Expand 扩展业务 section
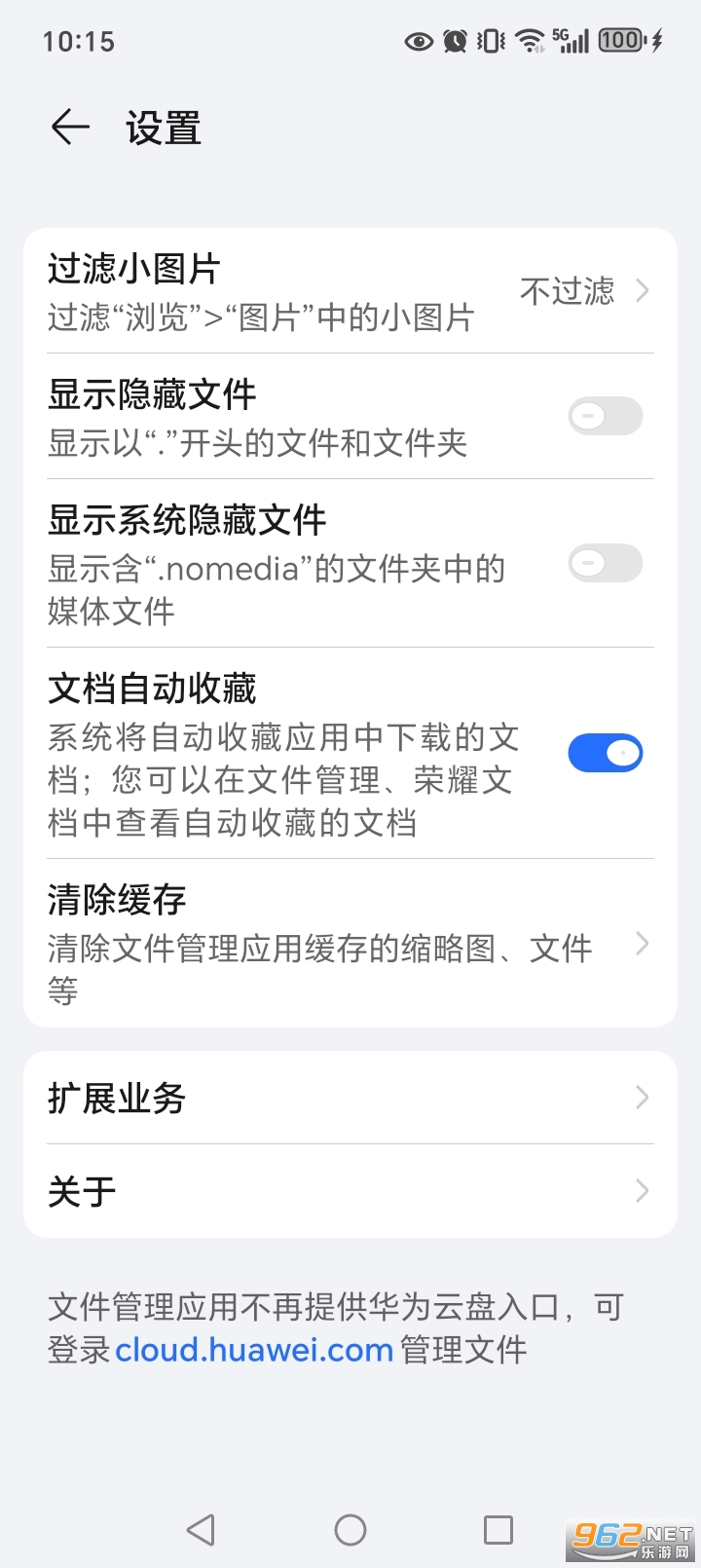This screenshot has height=1568, width=701. pyautogui.click(x=350, y=1097)
